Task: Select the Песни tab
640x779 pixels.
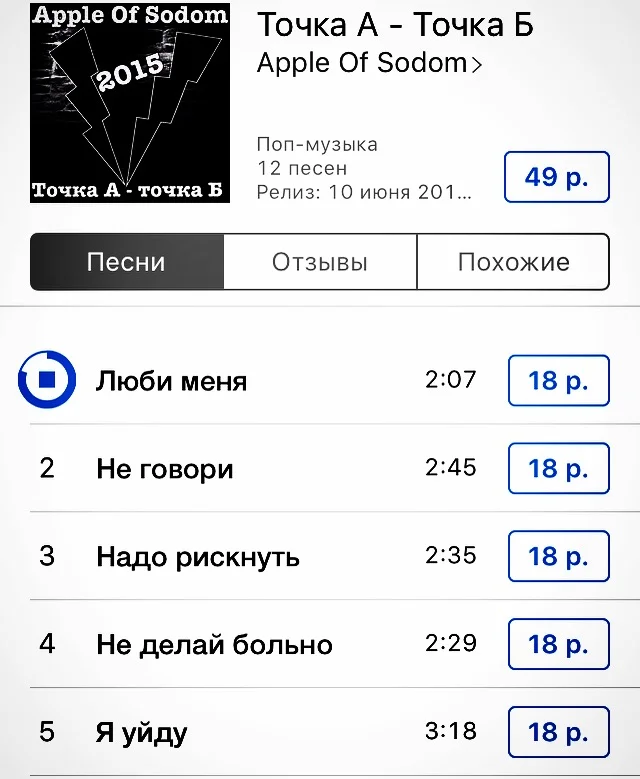Action: (126, 262)
